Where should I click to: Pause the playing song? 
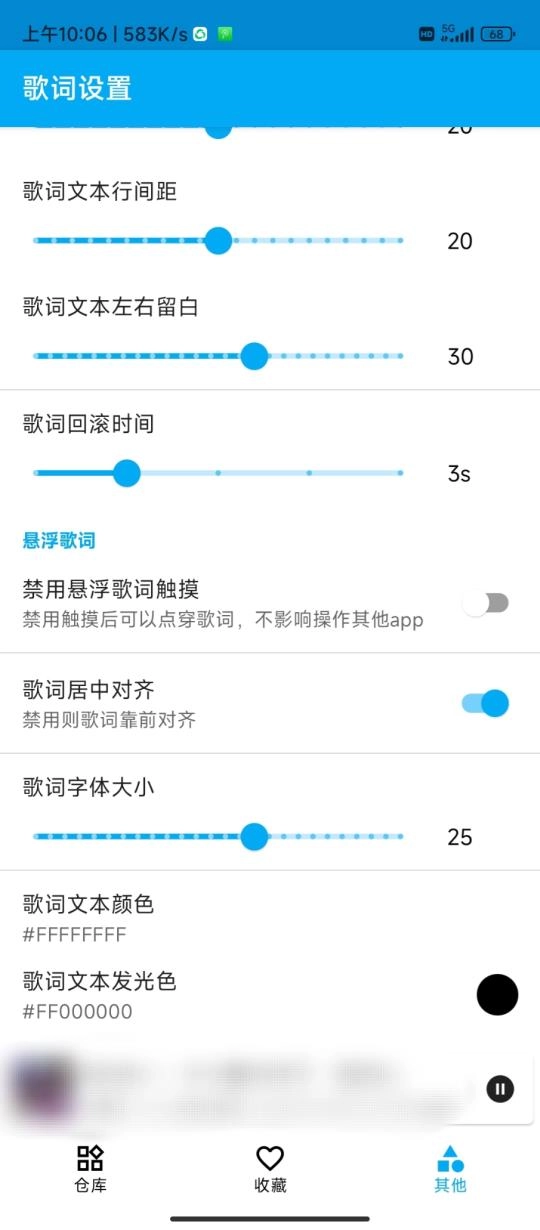tap(500, 1089)
